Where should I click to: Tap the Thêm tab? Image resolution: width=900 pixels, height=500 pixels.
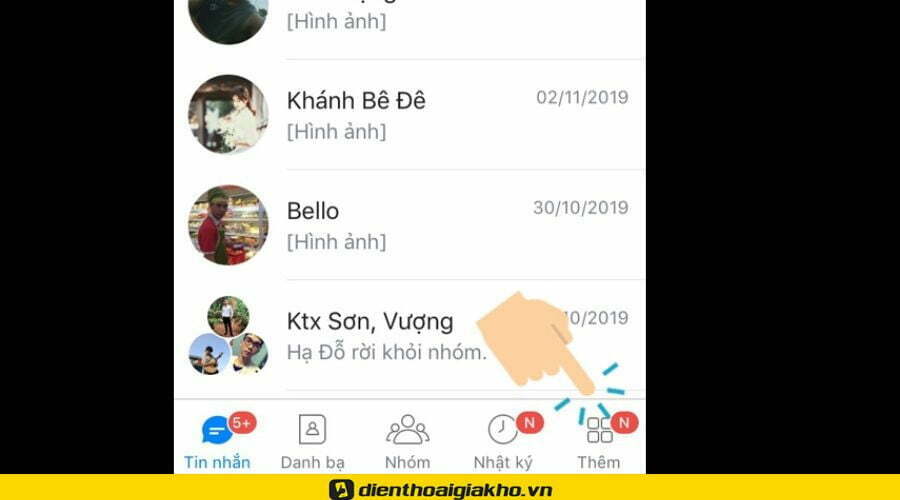(x=599, y=441)
